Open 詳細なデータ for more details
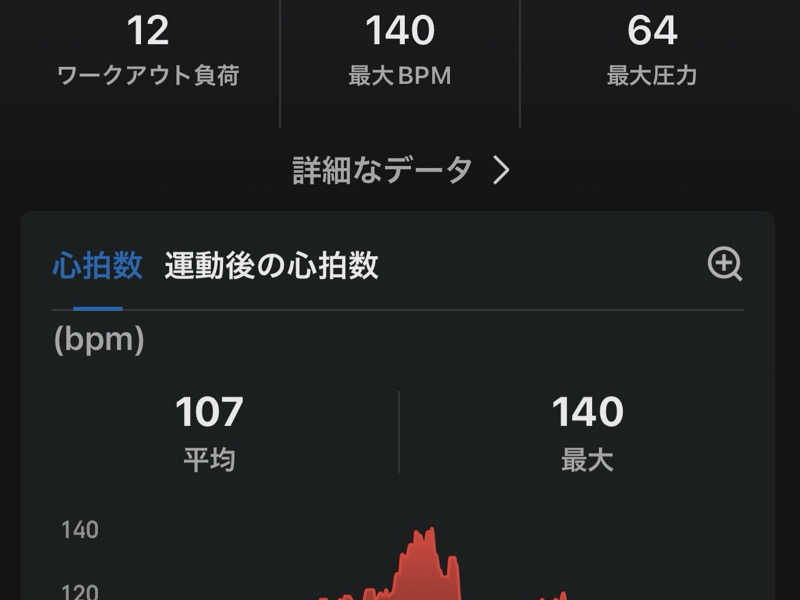 401,170
